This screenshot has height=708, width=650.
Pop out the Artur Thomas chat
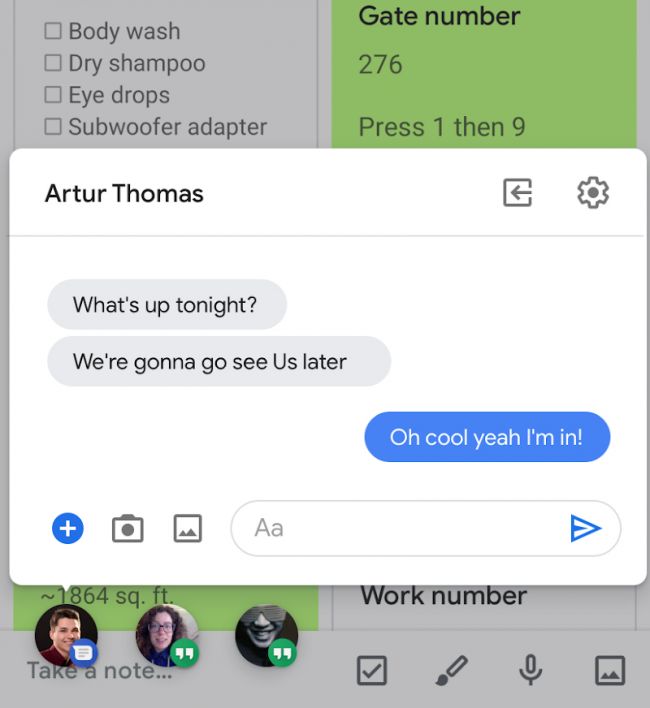[517, 192]
